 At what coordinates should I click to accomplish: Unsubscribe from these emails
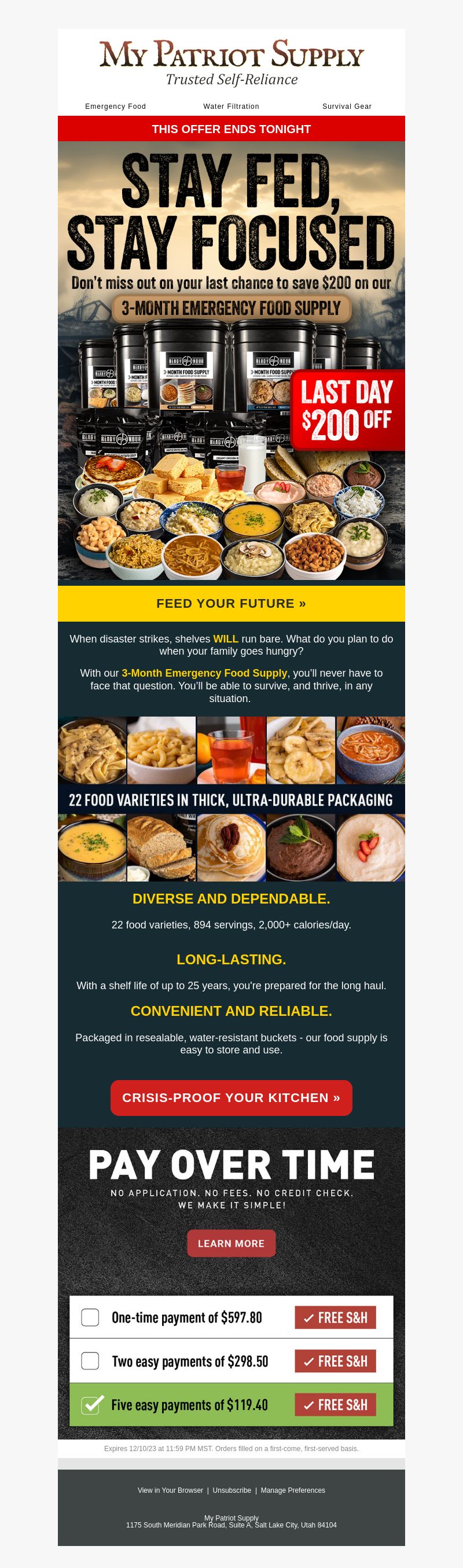[232, 1490]
